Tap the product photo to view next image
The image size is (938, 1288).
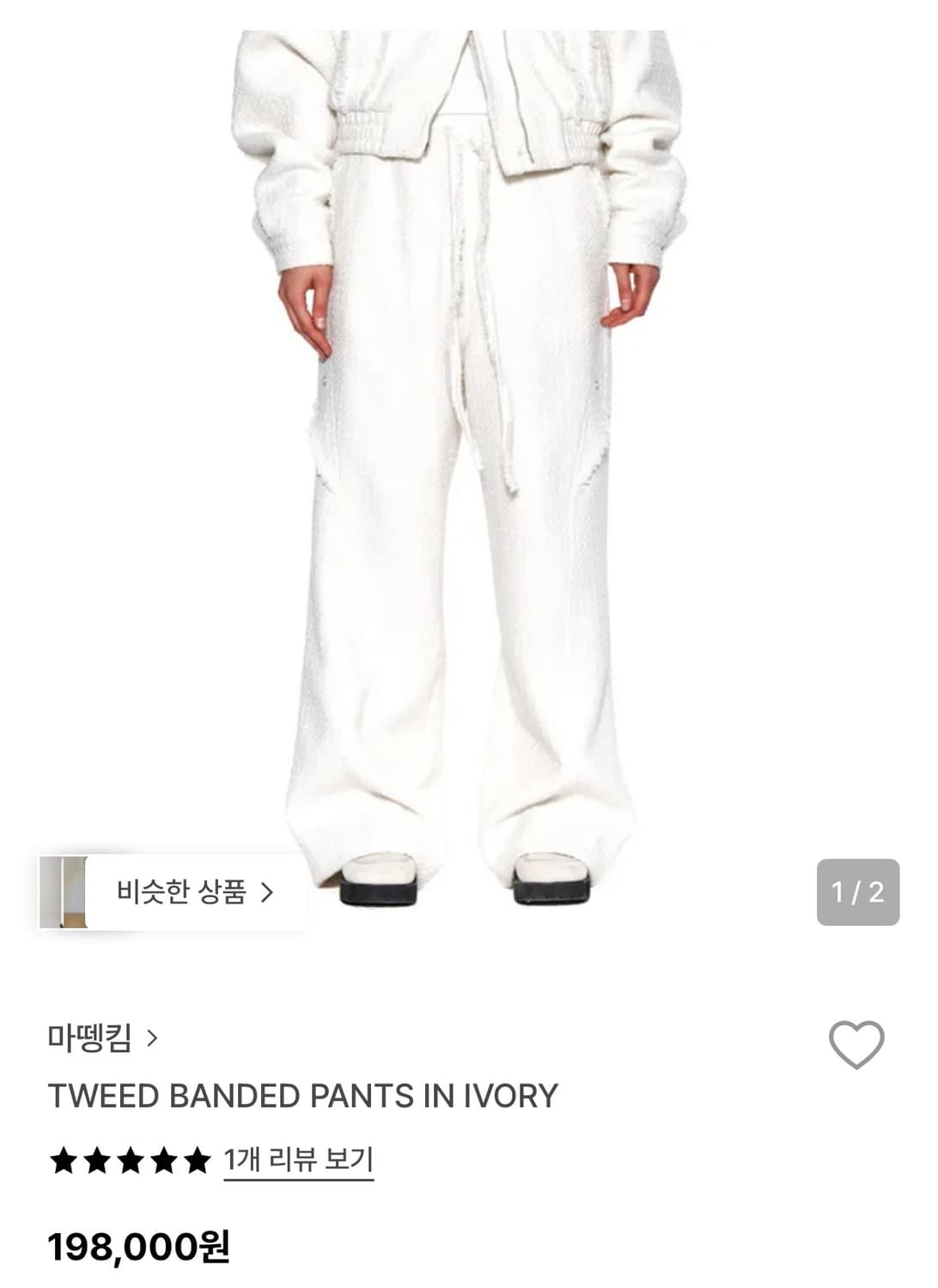click(x=469, y=472)
